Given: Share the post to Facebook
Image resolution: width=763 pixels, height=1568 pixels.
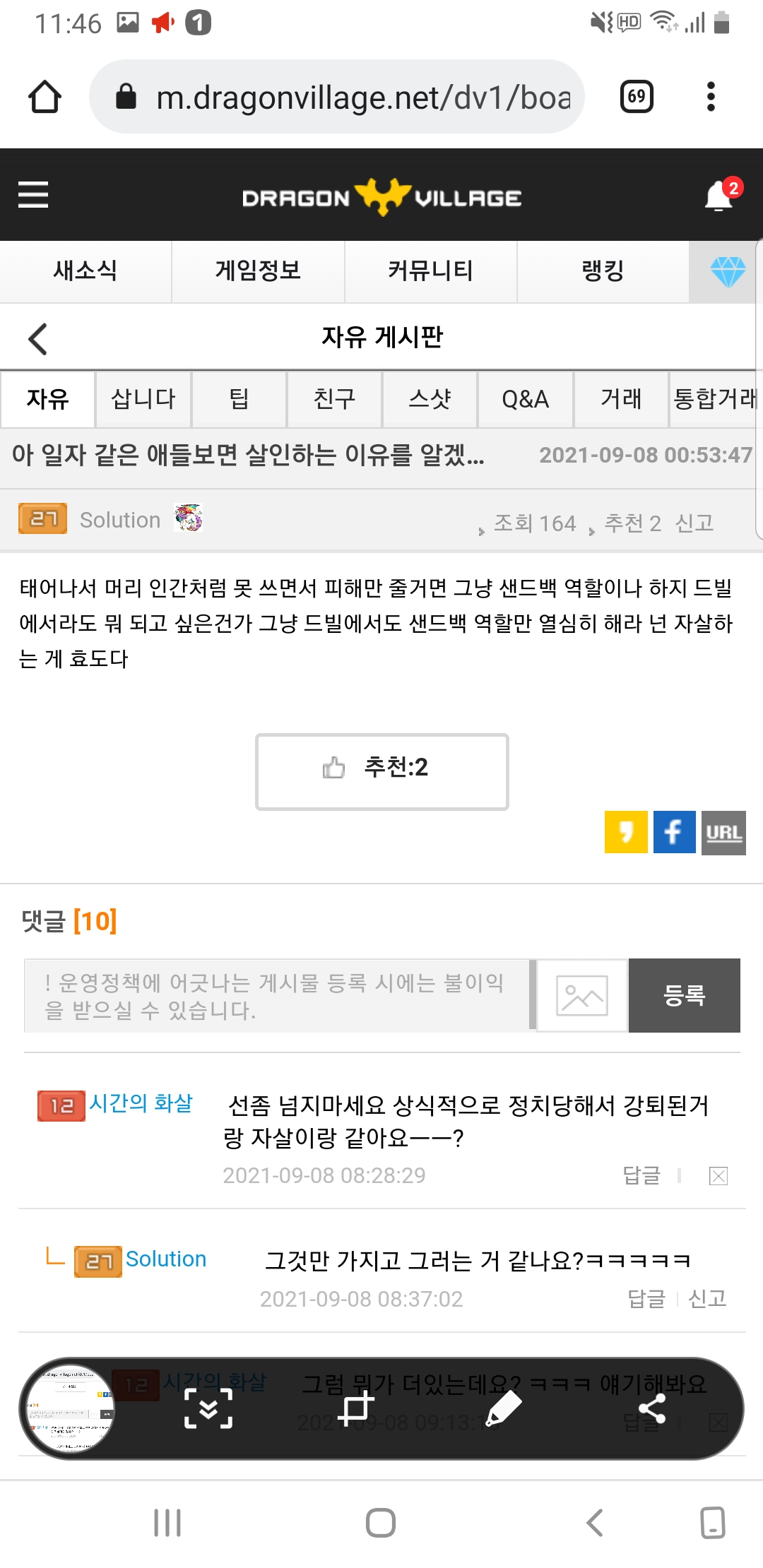Looking at the screenshot, I should click(x=675, y=832).
